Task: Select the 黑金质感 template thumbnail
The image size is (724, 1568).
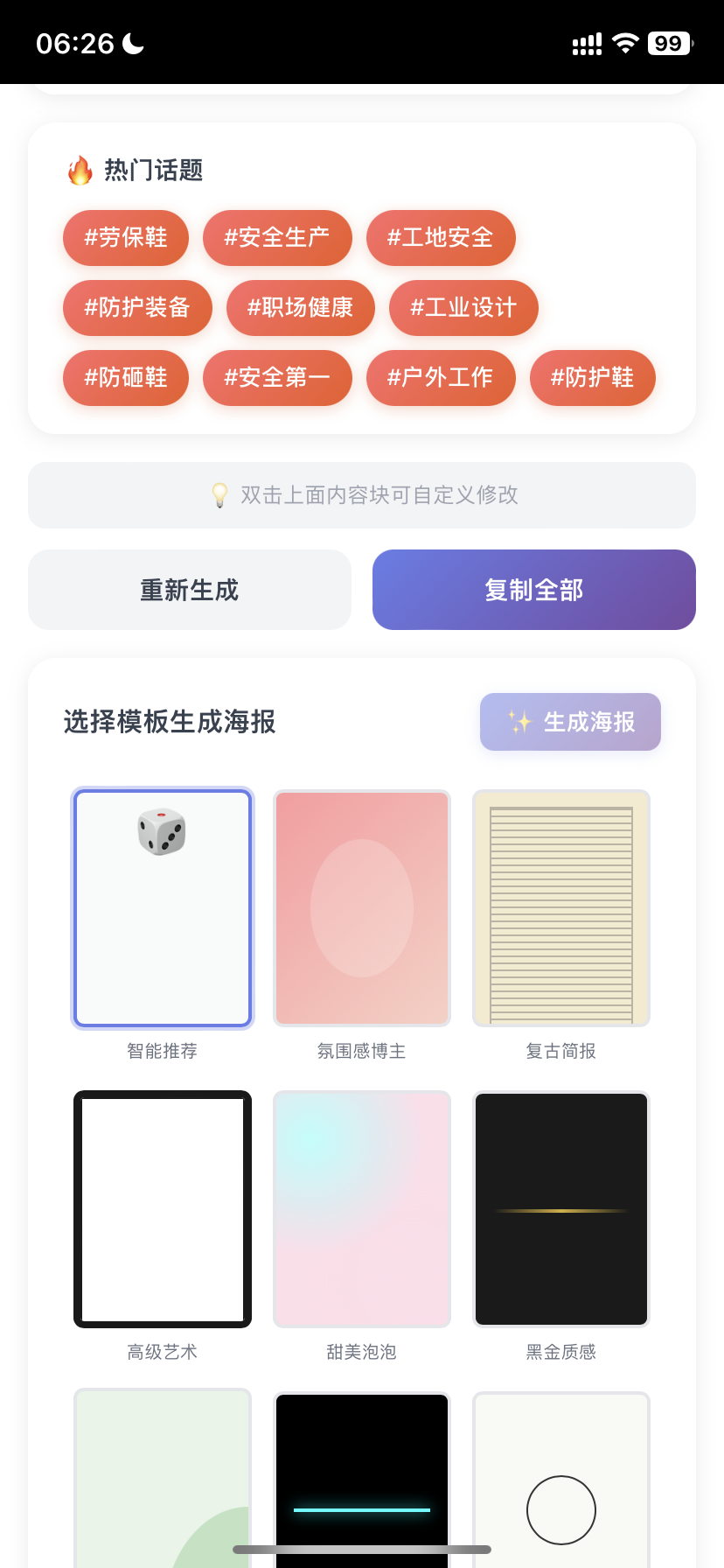Action: (x=560, y=1209)
